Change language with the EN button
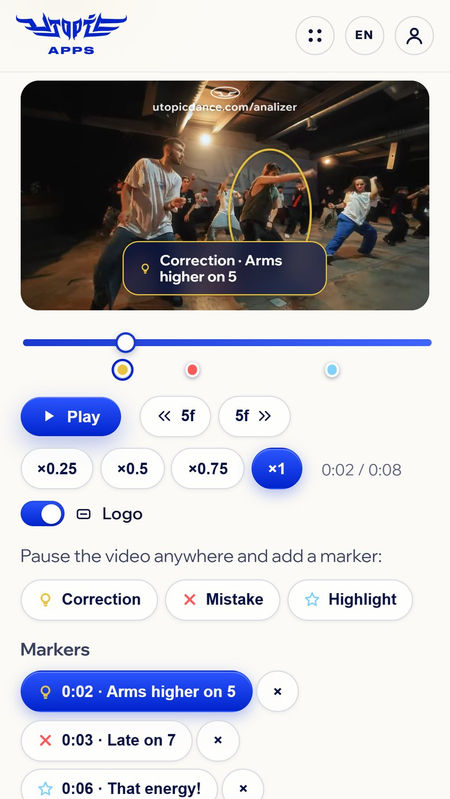Screen dimensions: 450x799 (x=364, y=35)
